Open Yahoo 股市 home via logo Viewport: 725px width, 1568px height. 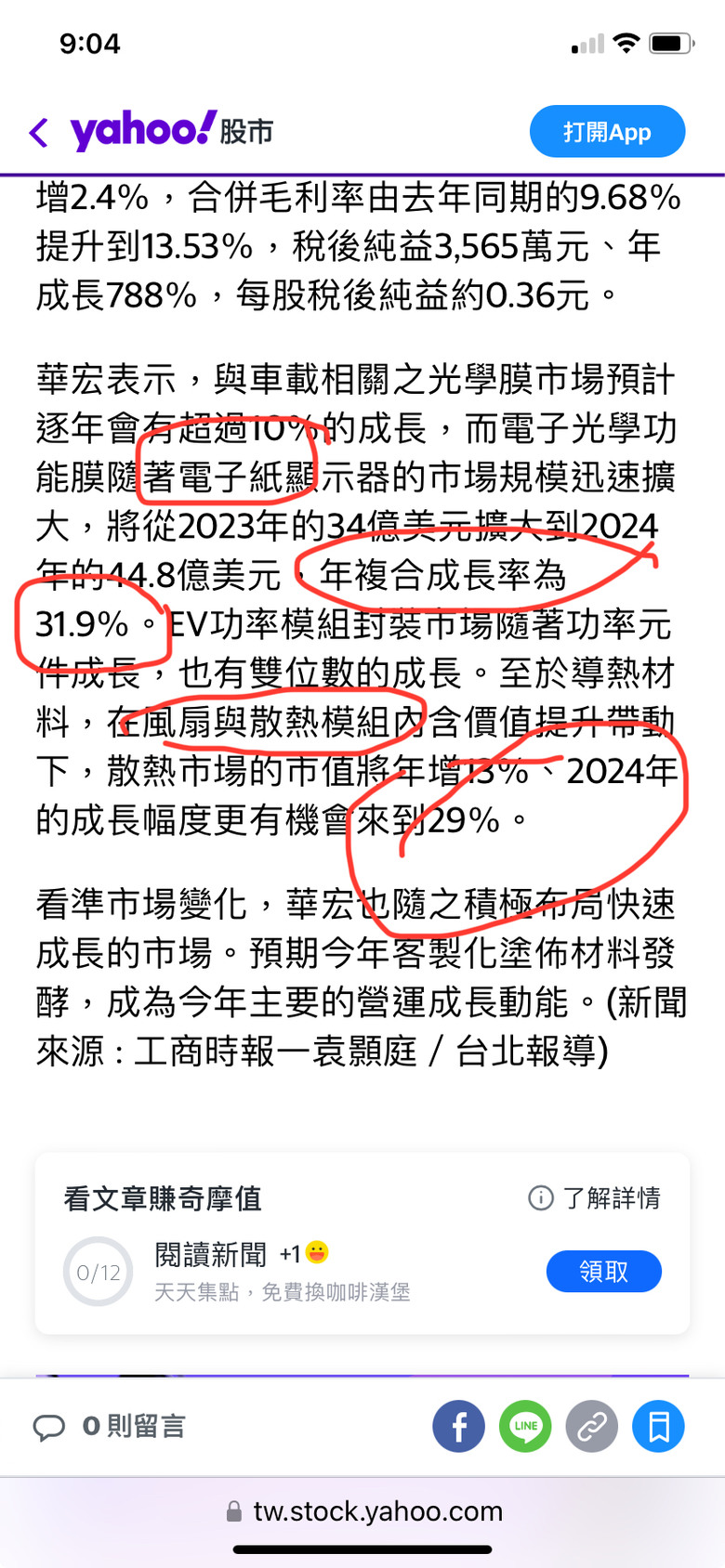tap(172, 131)
